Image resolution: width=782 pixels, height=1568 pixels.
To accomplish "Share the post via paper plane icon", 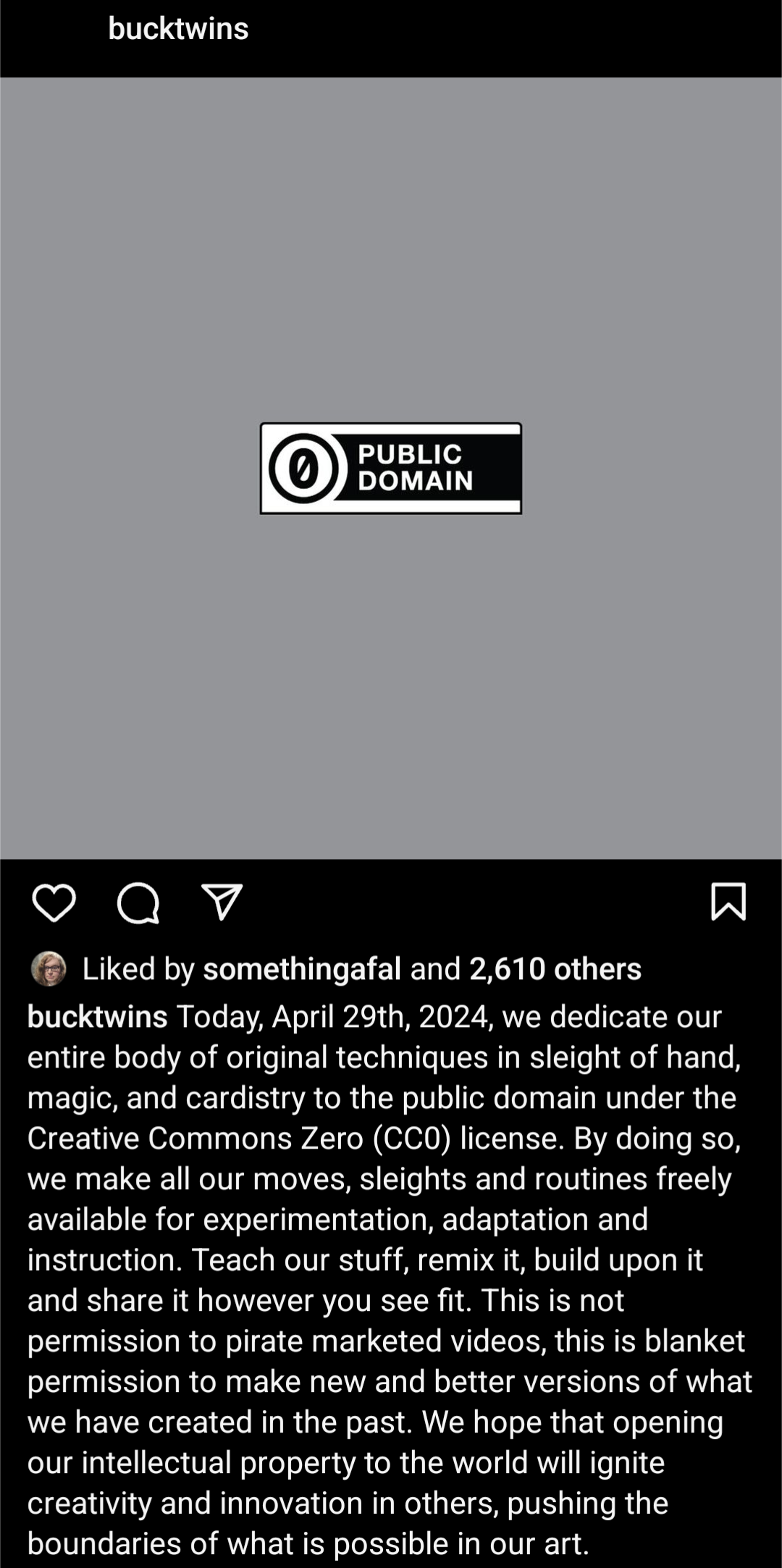I will (222, 902).
